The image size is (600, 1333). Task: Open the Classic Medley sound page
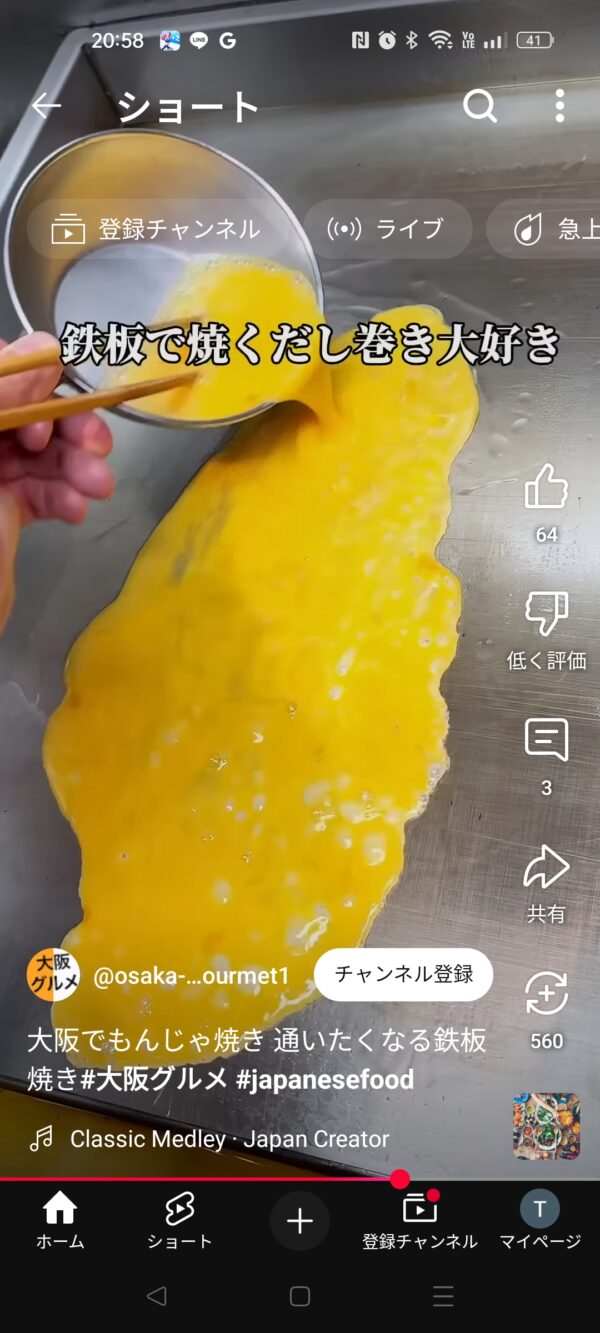(228, 1138)
